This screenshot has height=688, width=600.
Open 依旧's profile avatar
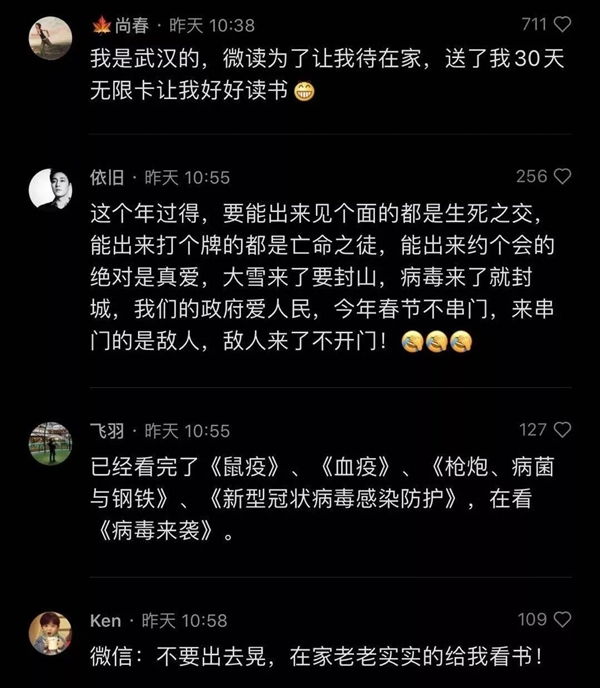50,189
